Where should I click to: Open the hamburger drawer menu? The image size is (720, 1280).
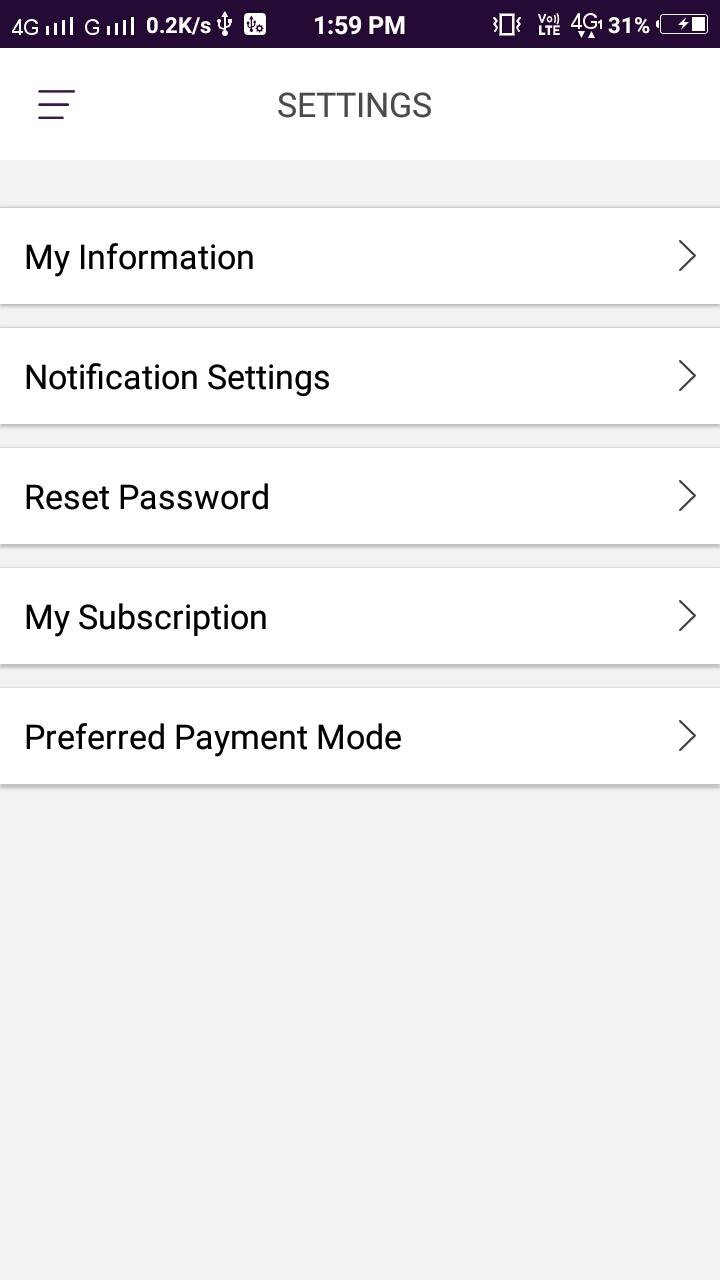56,105
